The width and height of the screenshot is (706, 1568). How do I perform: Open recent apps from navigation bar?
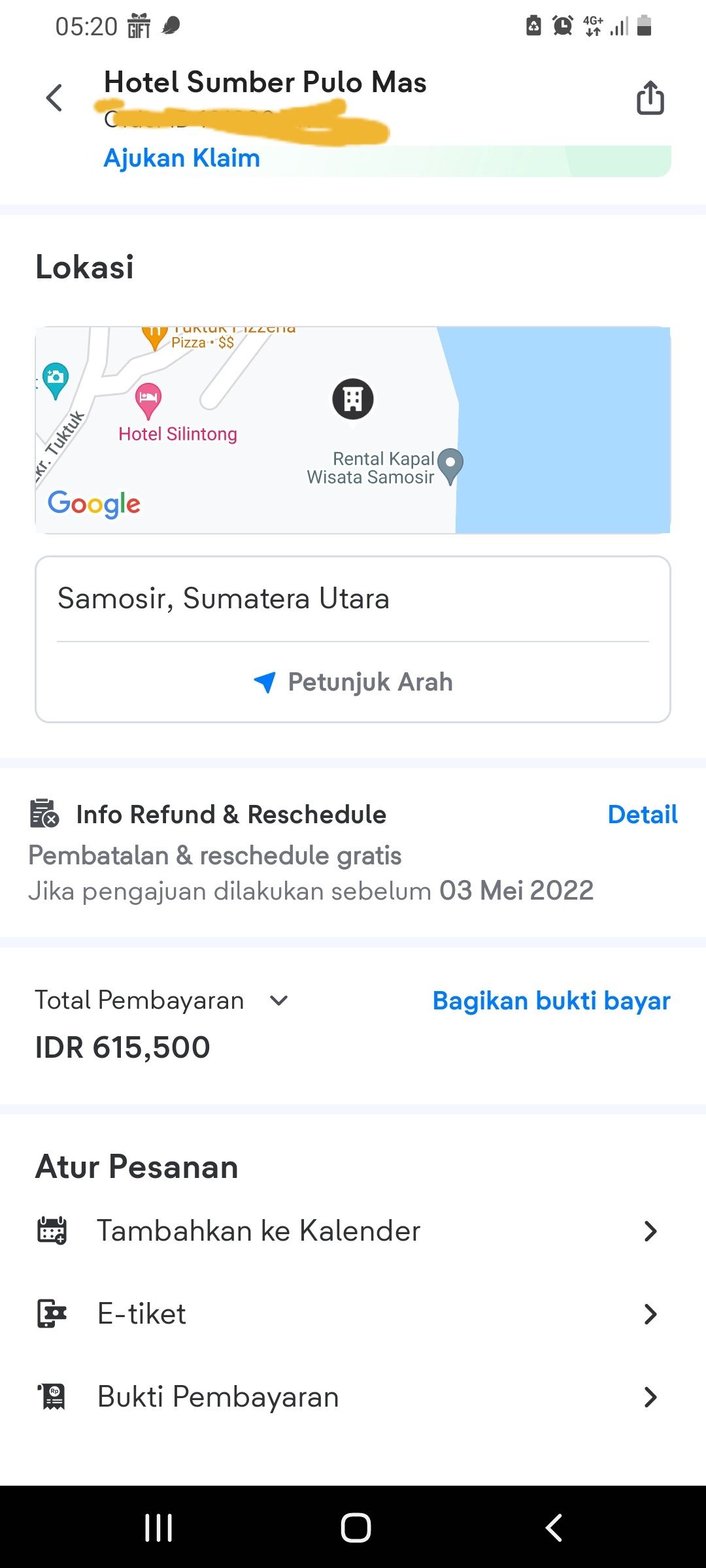[158, 1527]
